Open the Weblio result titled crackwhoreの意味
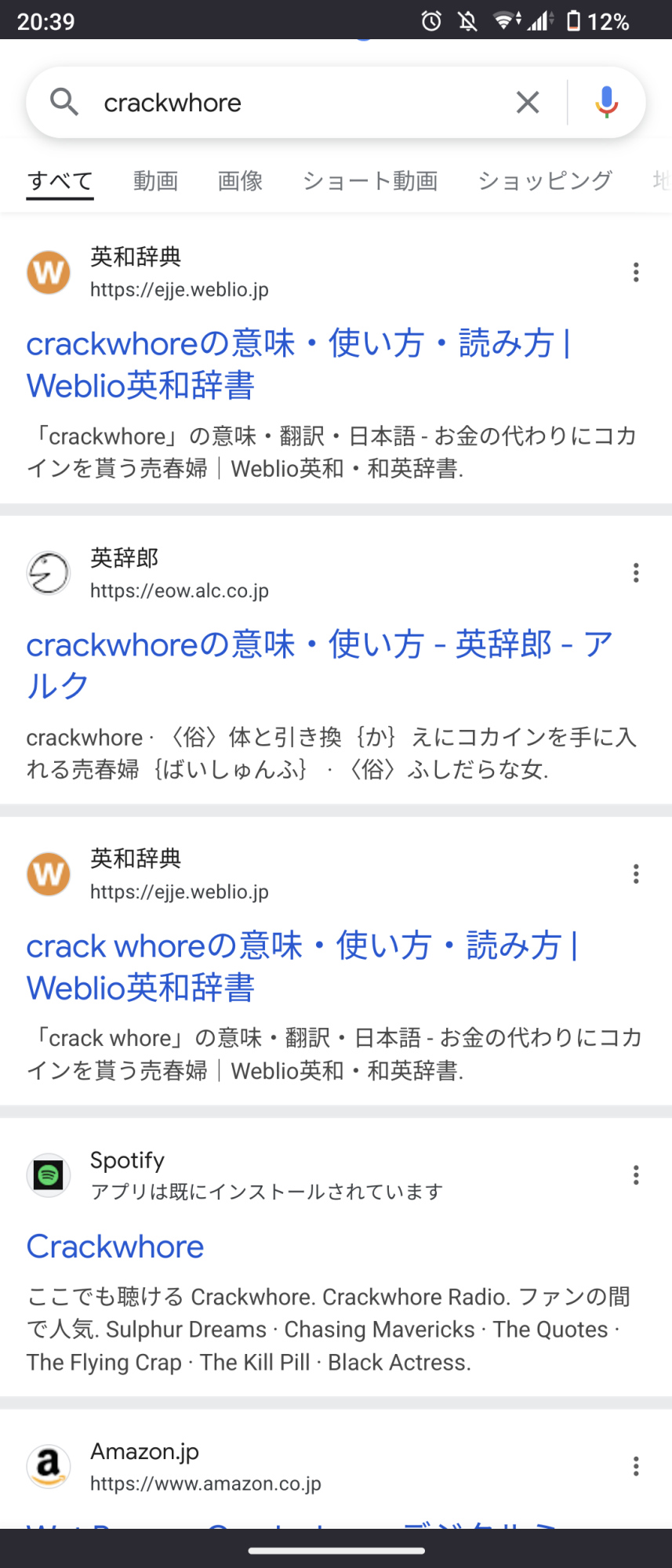This screenshot has width=672, height=1568. (298, 365)
